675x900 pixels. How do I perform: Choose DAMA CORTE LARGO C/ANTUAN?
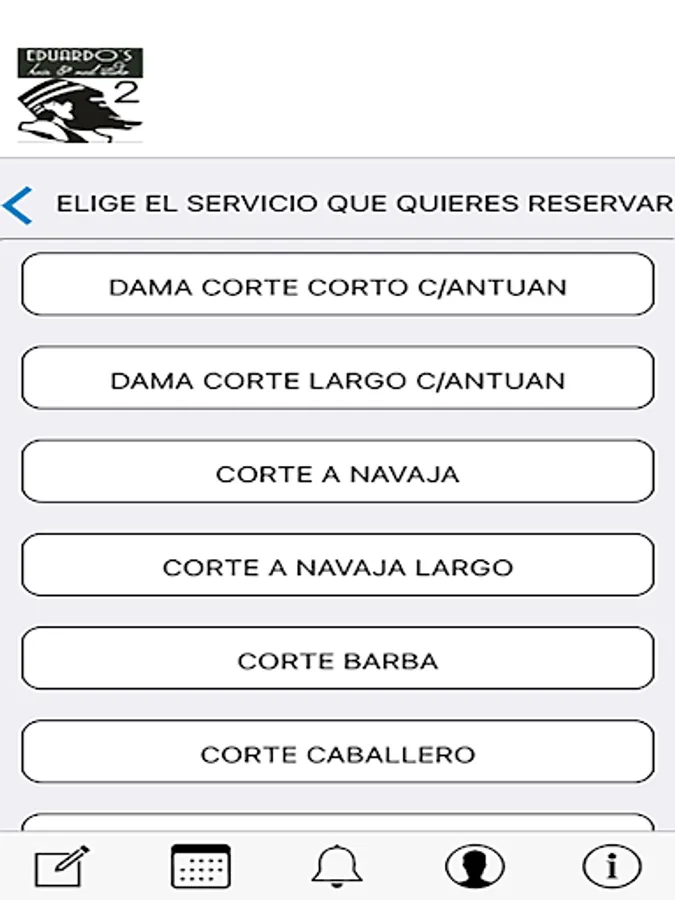click(x=338, y=379)
